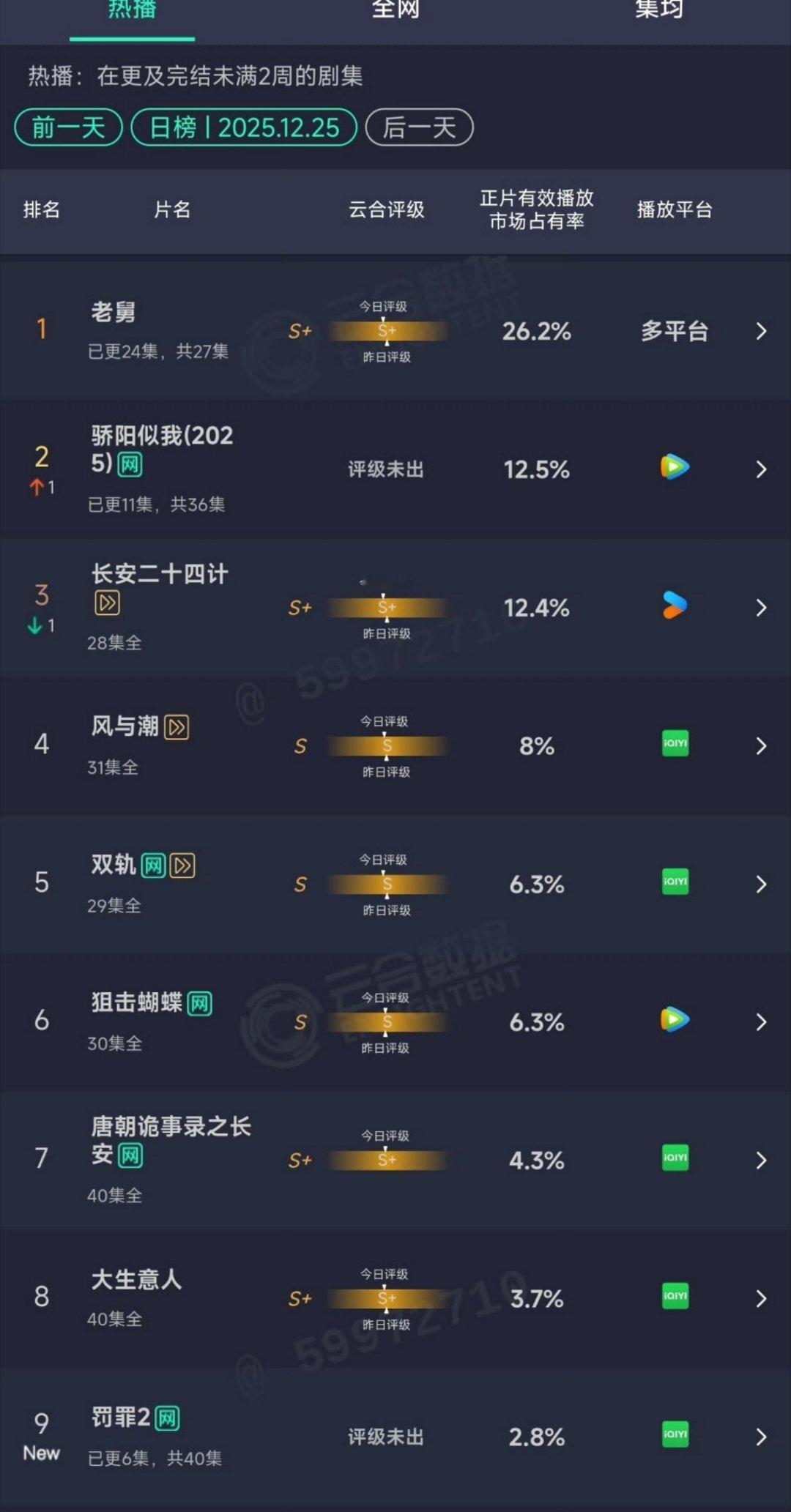Click 前一天 to view previous day

67,126
